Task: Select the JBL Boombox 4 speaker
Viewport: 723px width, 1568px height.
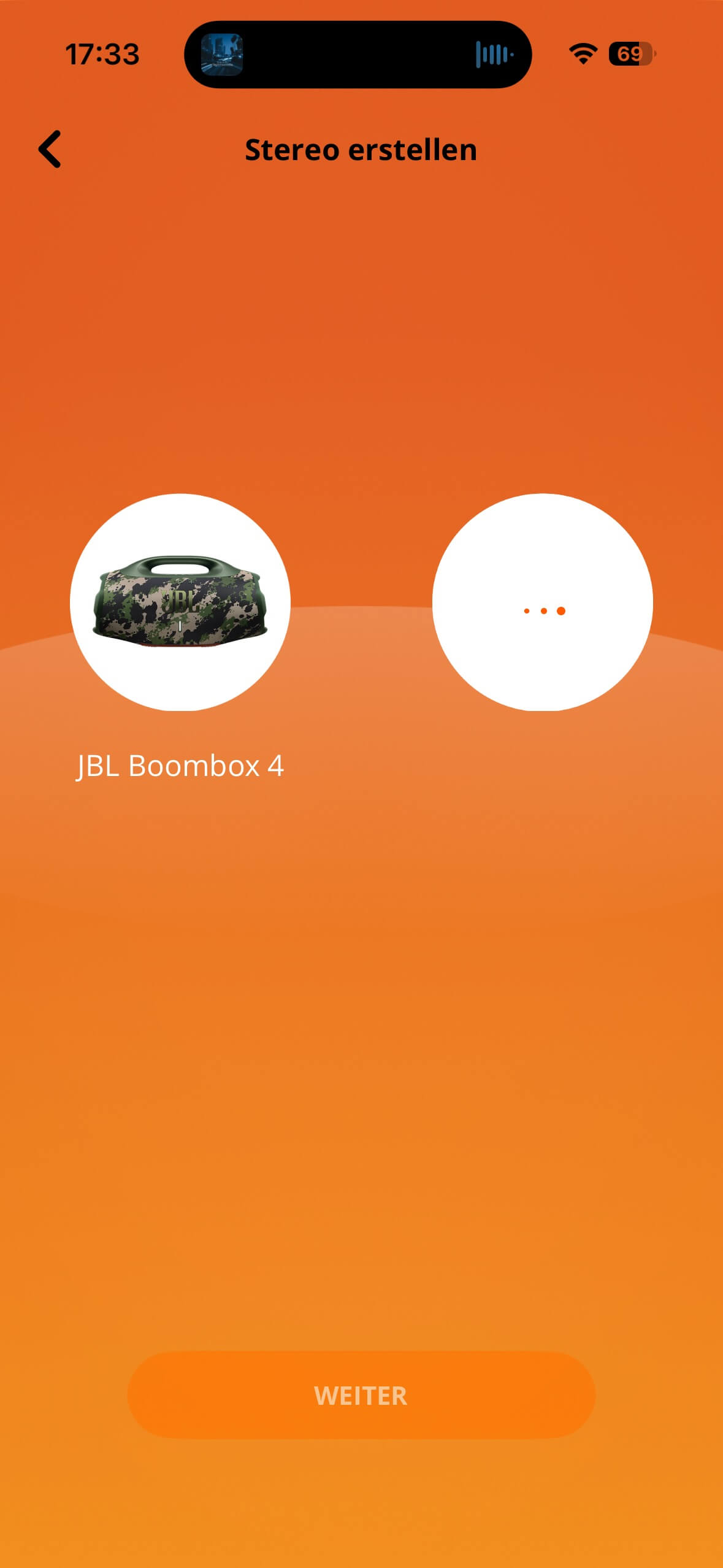Action: [x=180, y=602]
